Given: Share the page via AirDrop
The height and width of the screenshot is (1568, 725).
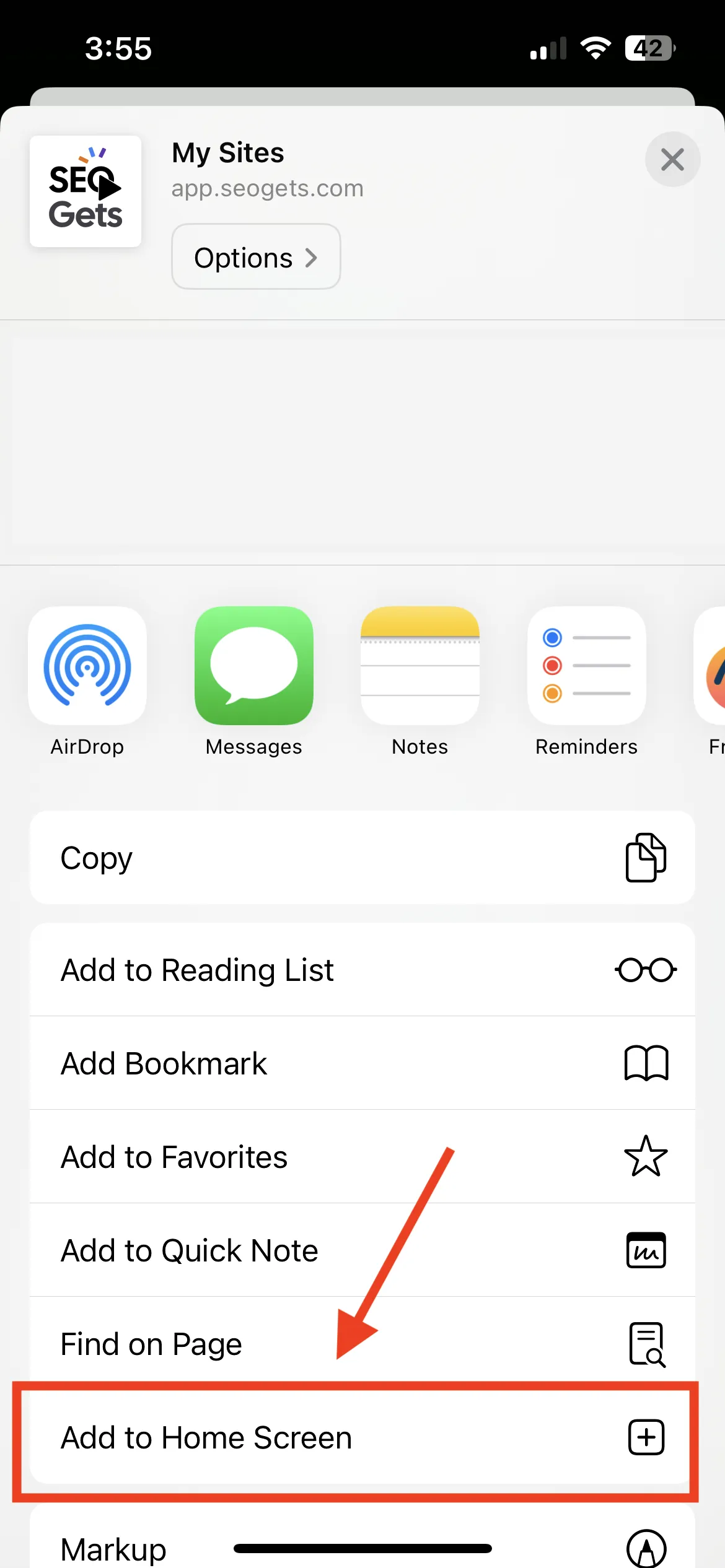Looking at the screenshot, I should click(x=87, y=666).
